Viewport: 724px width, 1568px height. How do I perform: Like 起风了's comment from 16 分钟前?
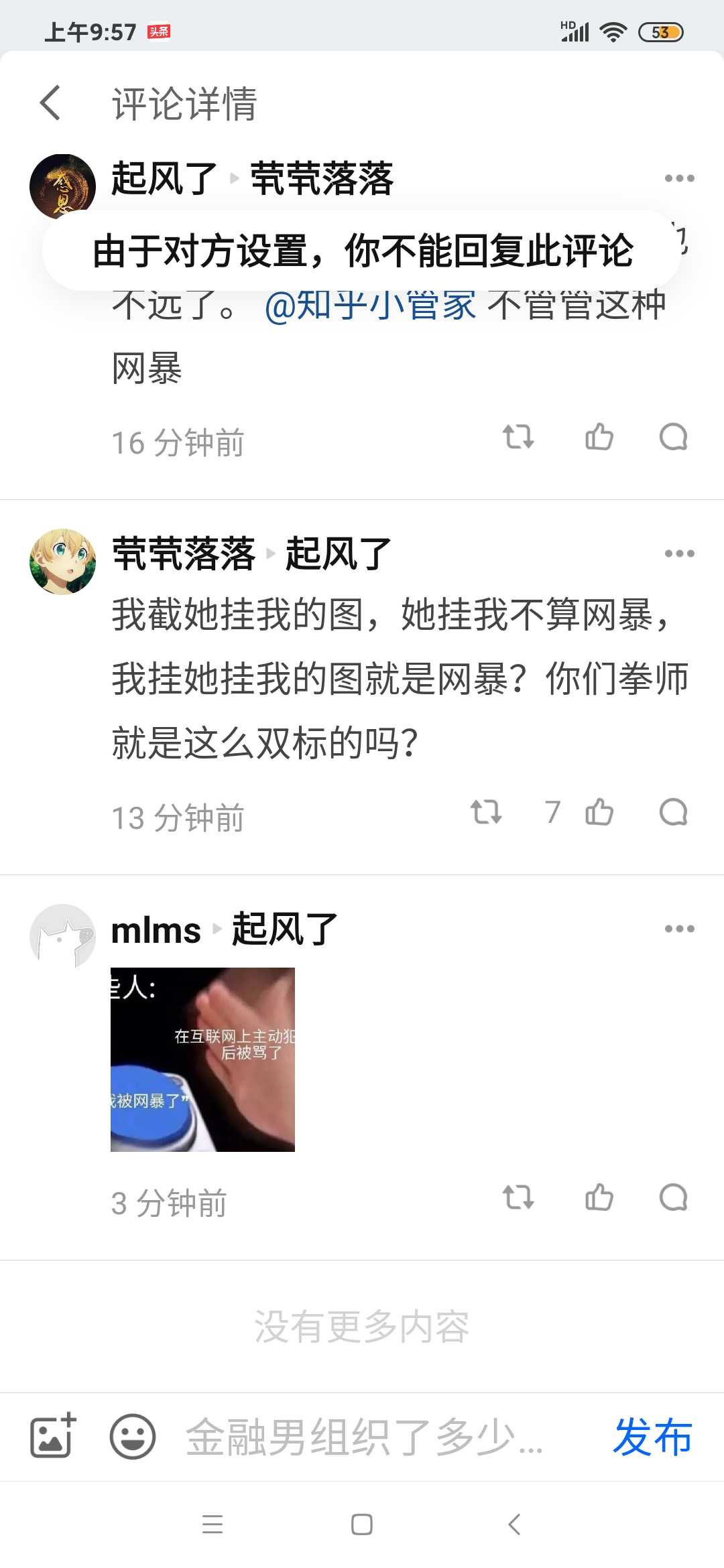[x=599, y=438]
